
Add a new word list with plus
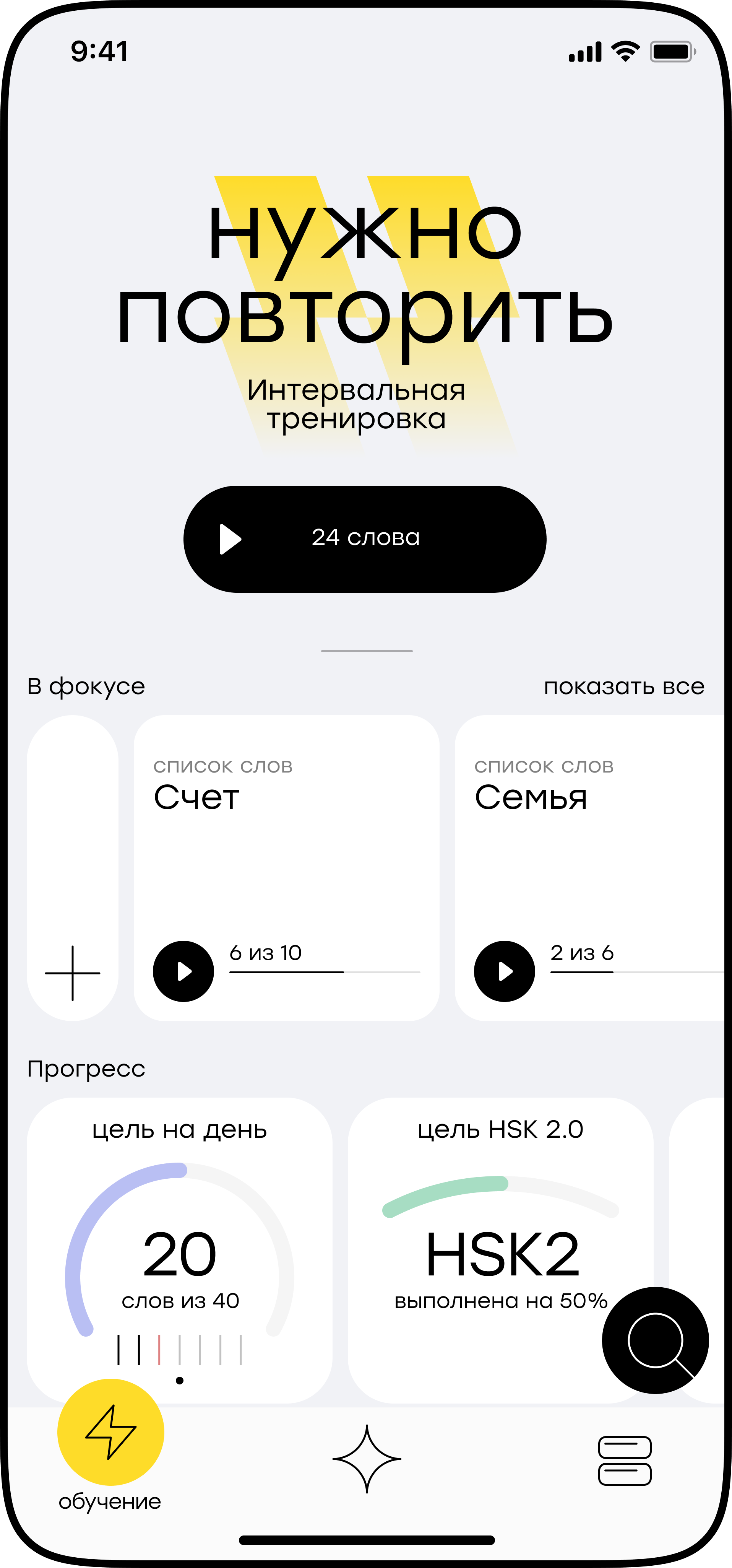pos(72,868)
